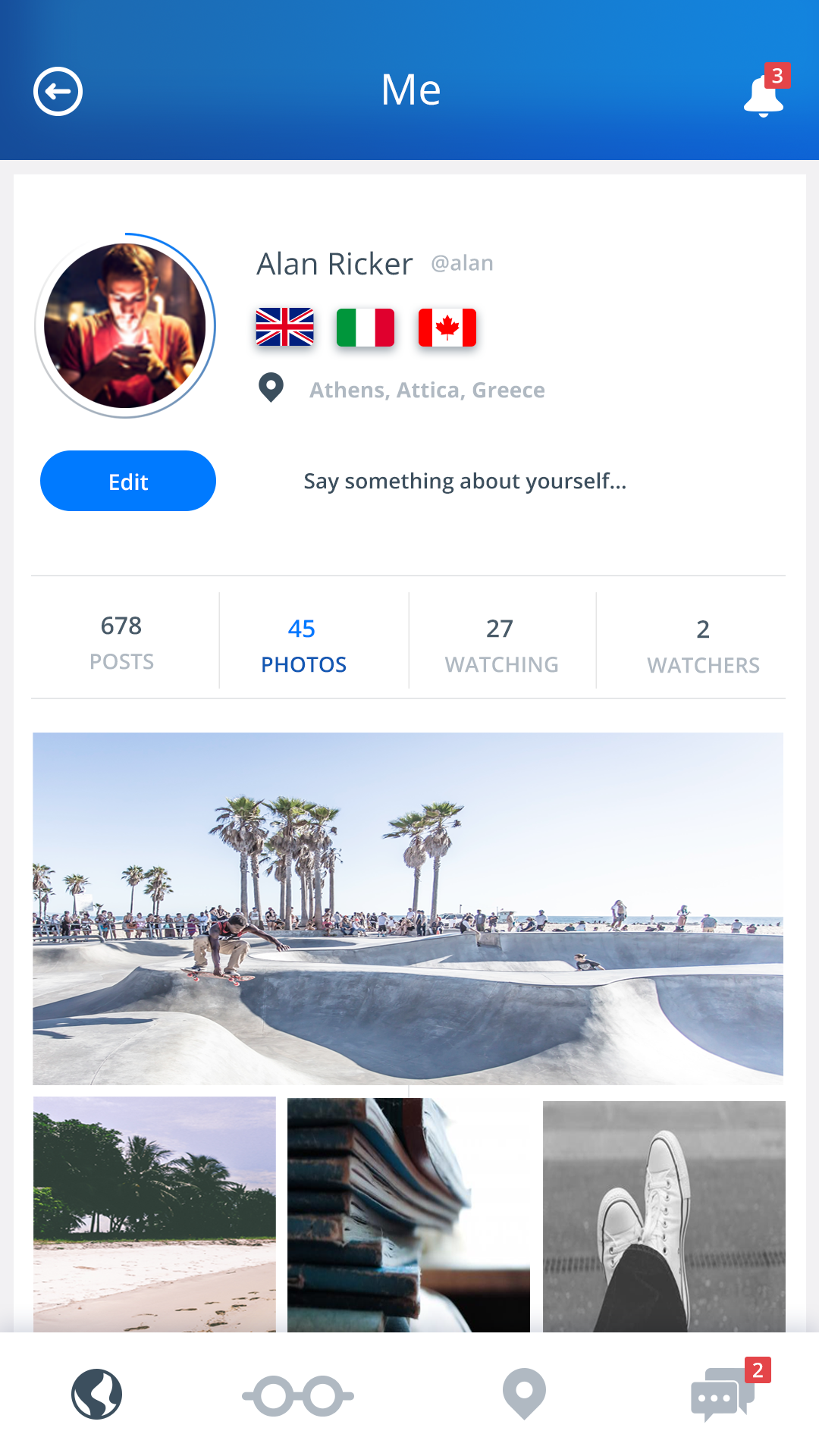
Task: Open Alan Ricker's profile picture
Action: pyautogui.click(x=125, y=326)
